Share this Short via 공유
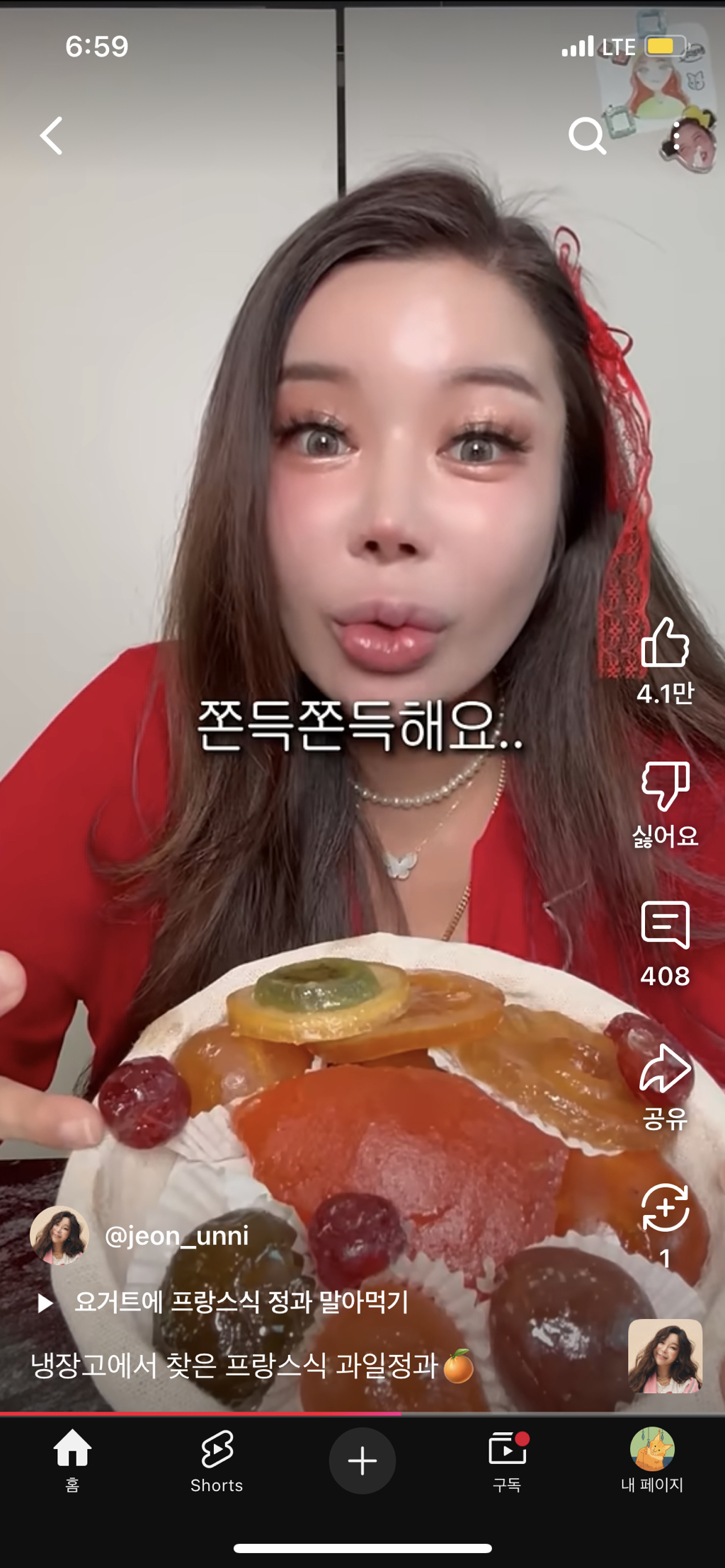The width and height of the screenshot is (725, 1568). (665, 1068)
